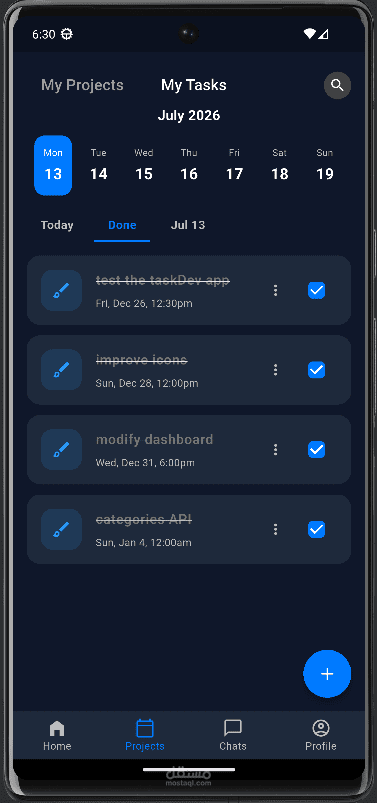Open the modify dashboard task
Screen dimensions: 377x803
coord(188,450)
